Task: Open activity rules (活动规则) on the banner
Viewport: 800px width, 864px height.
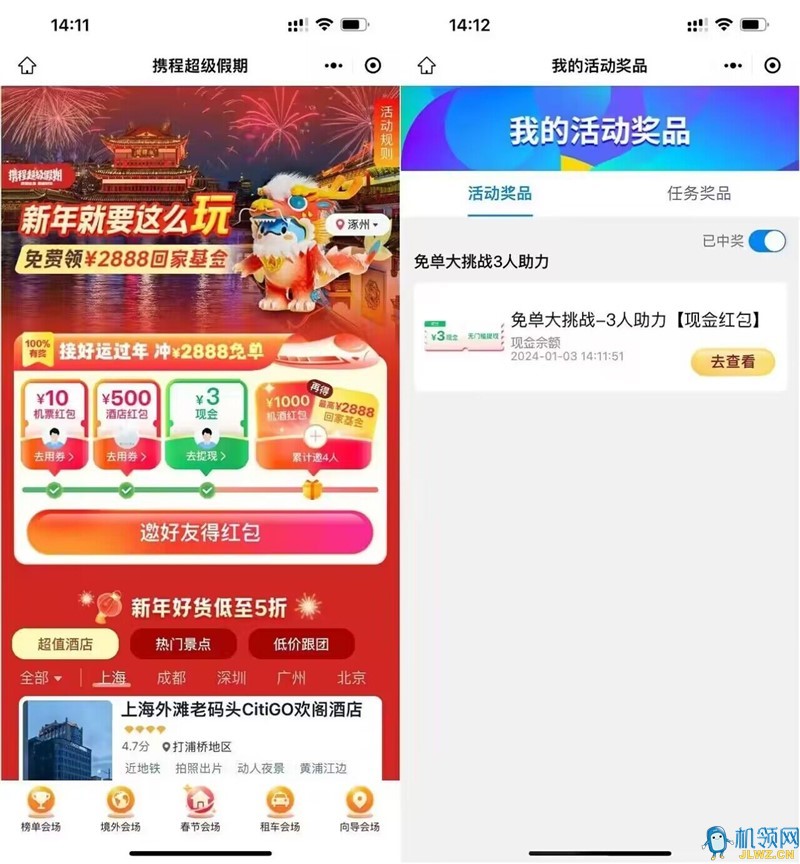Action: [386, 136]
